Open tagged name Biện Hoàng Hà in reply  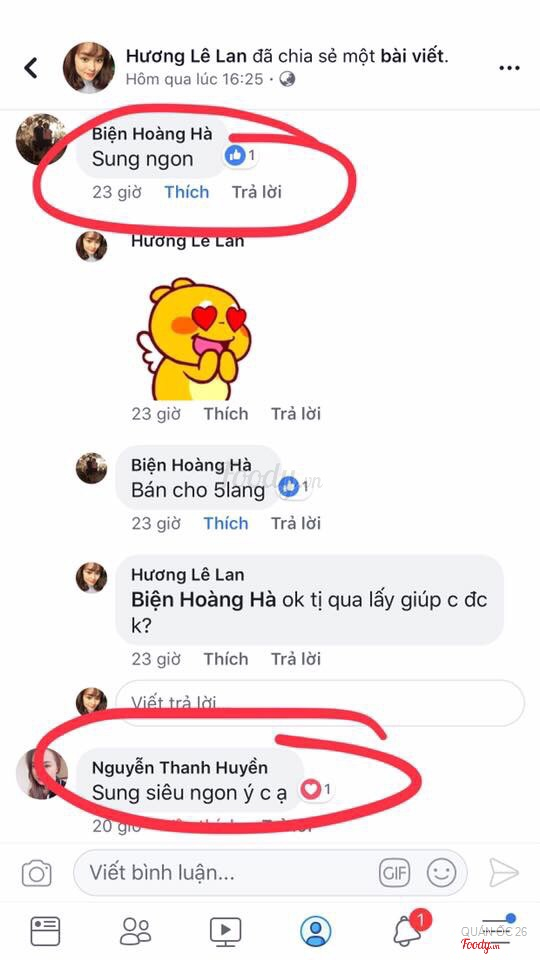click(x=204, y=599)
